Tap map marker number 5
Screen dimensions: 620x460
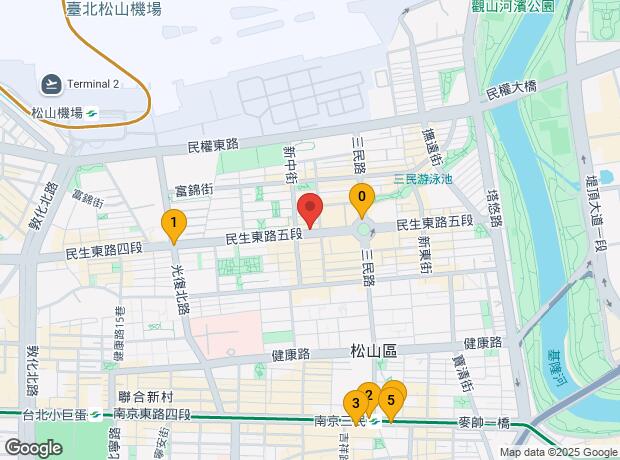click(x=391, y=401)
